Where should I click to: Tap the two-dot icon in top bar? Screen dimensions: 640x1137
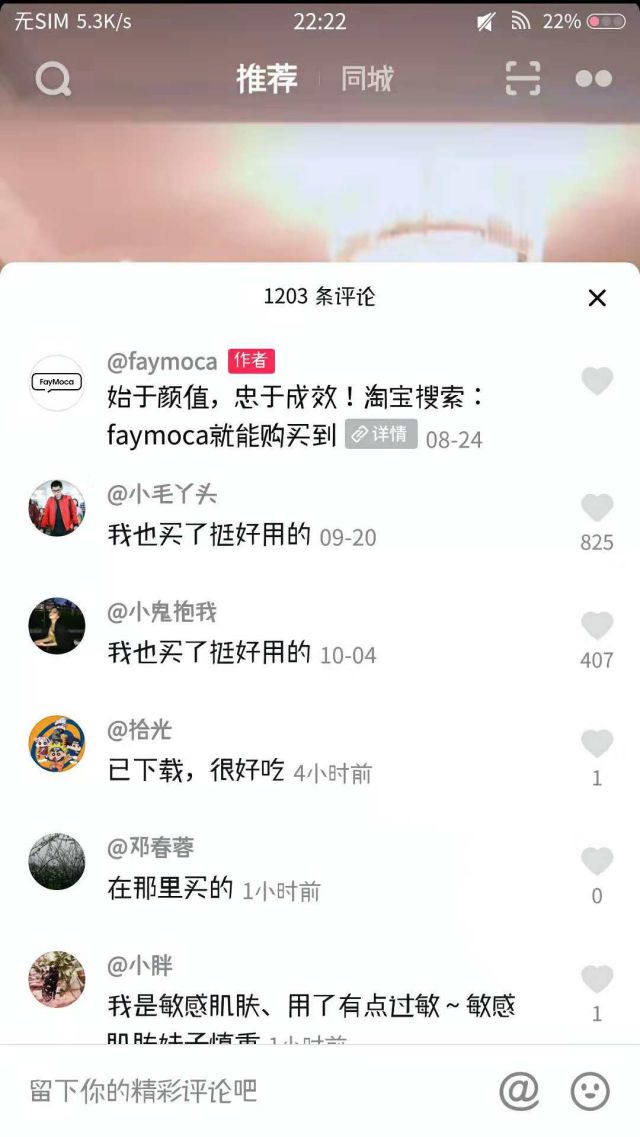[593, 79]
